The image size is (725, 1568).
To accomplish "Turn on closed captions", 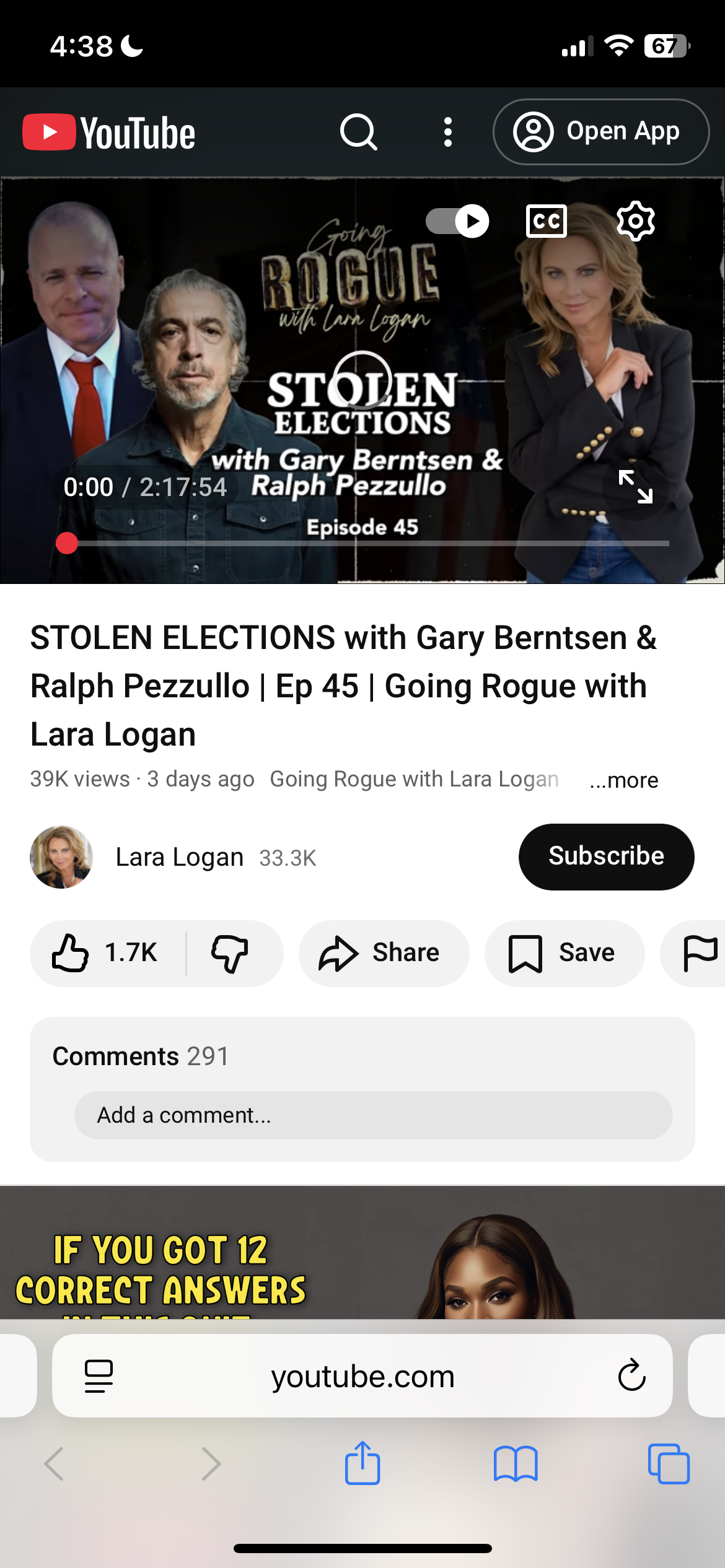I will [546, 221].
